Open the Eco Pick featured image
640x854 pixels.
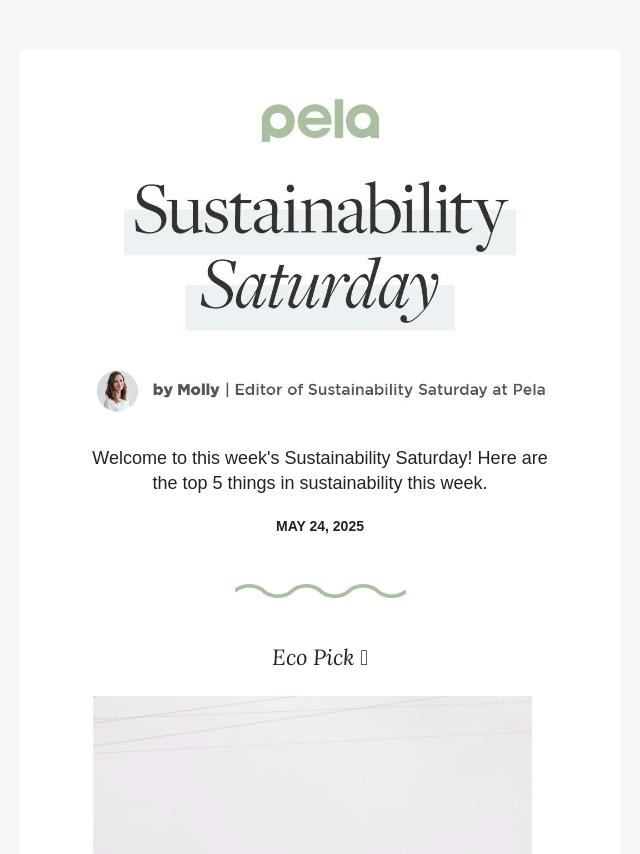coord(312,774)
